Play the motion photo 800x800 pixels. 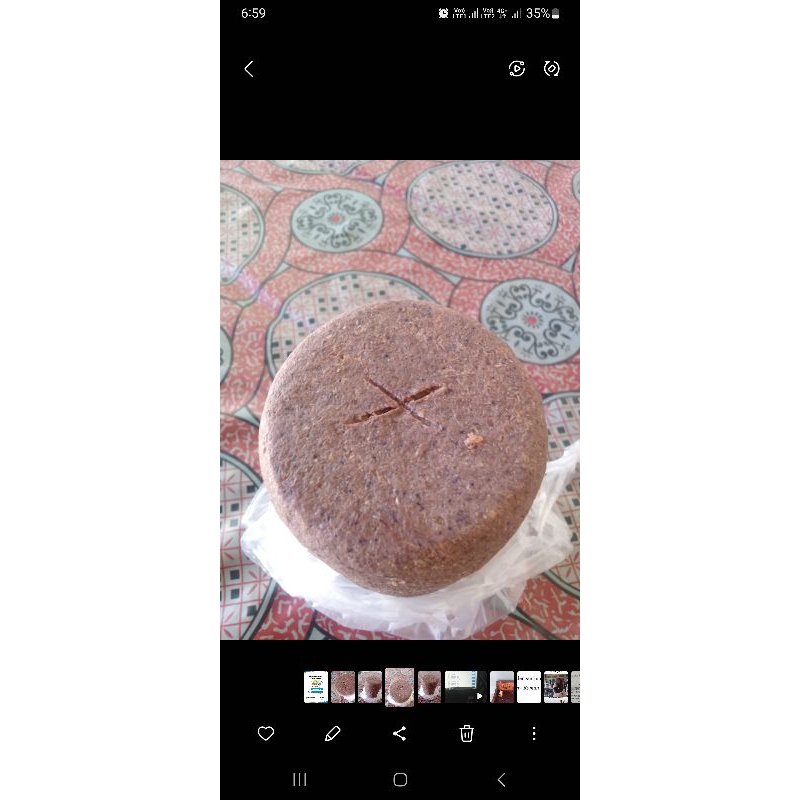point(517,69)
